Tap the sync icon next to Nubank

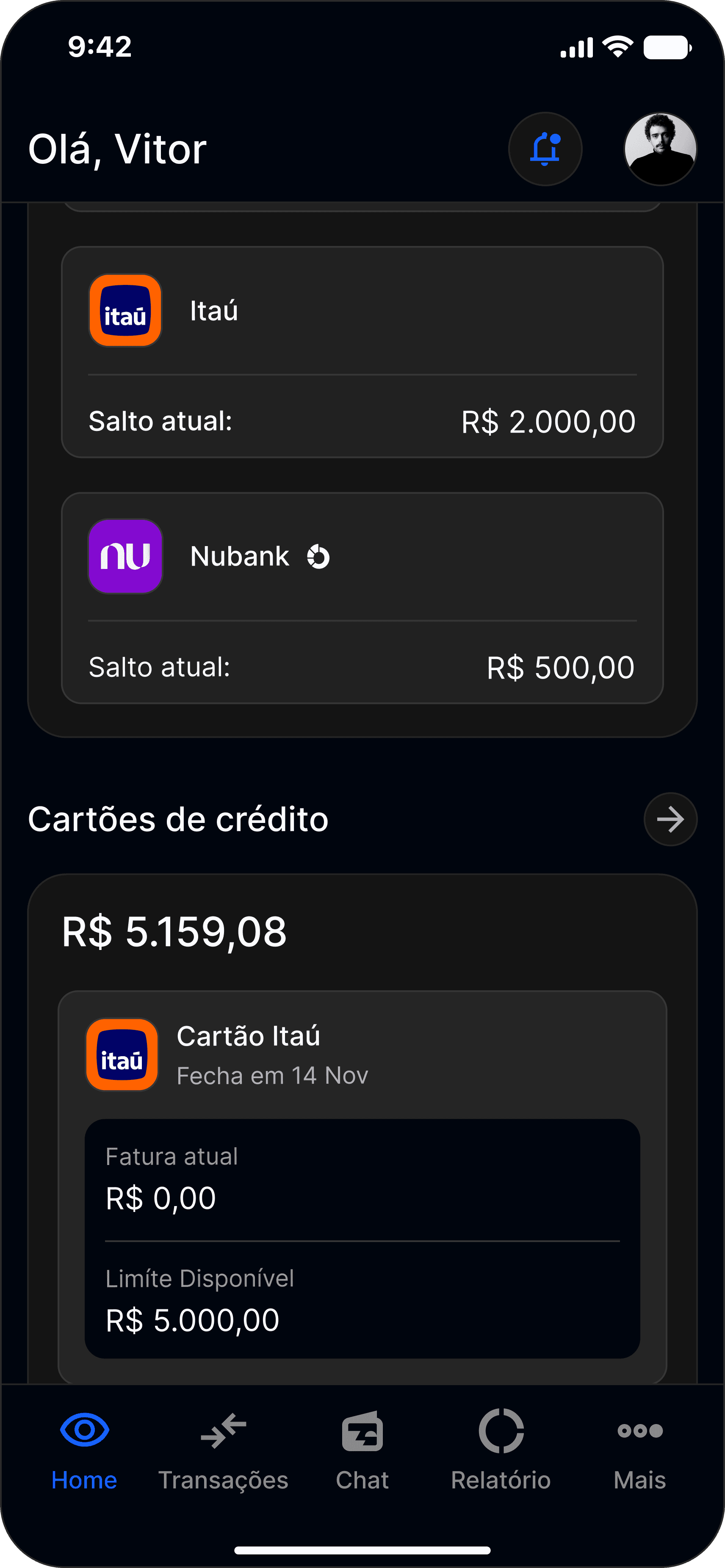[x=318, y=556]
